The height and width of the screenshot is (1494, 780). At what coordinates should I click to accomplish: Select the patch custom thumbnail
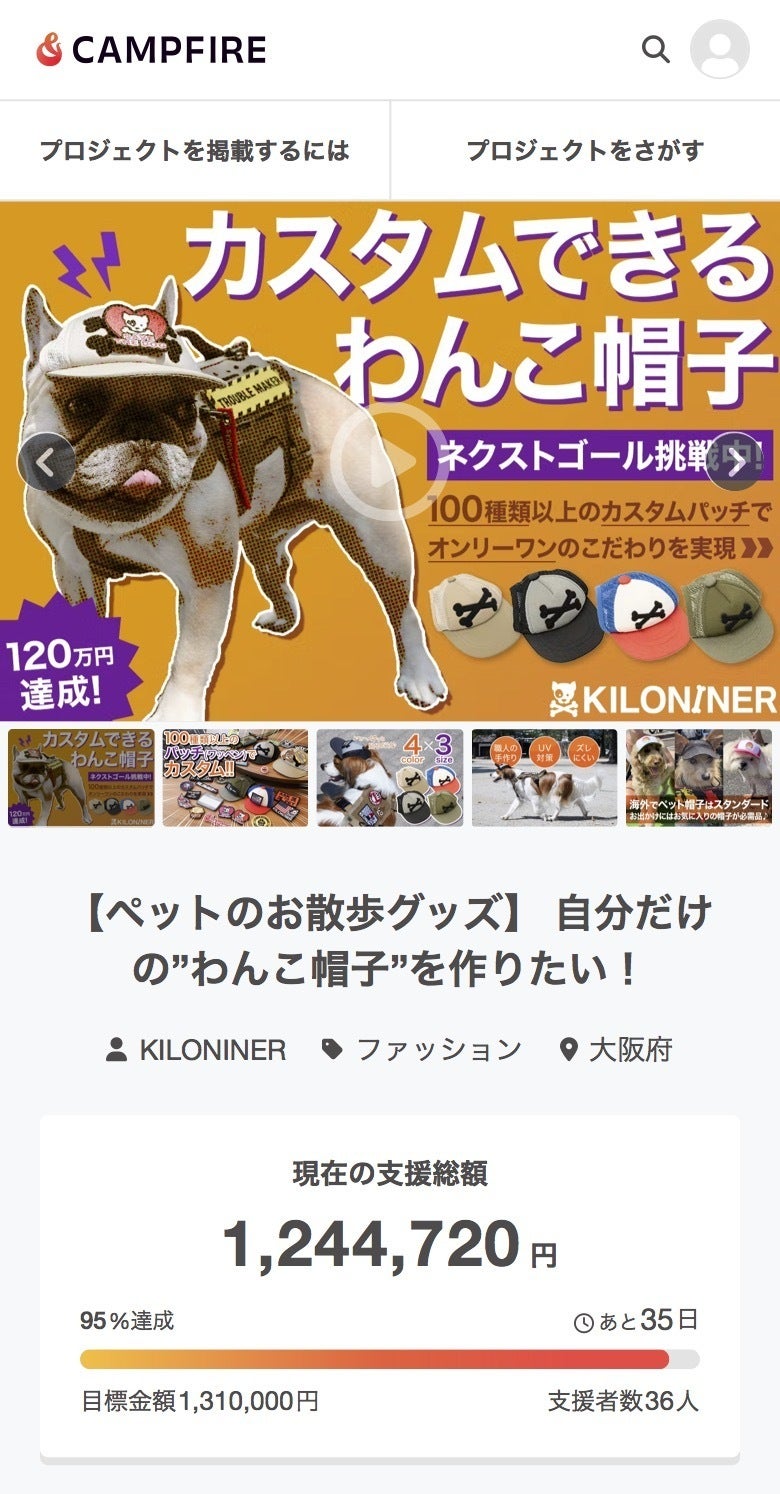click(236, 777)
